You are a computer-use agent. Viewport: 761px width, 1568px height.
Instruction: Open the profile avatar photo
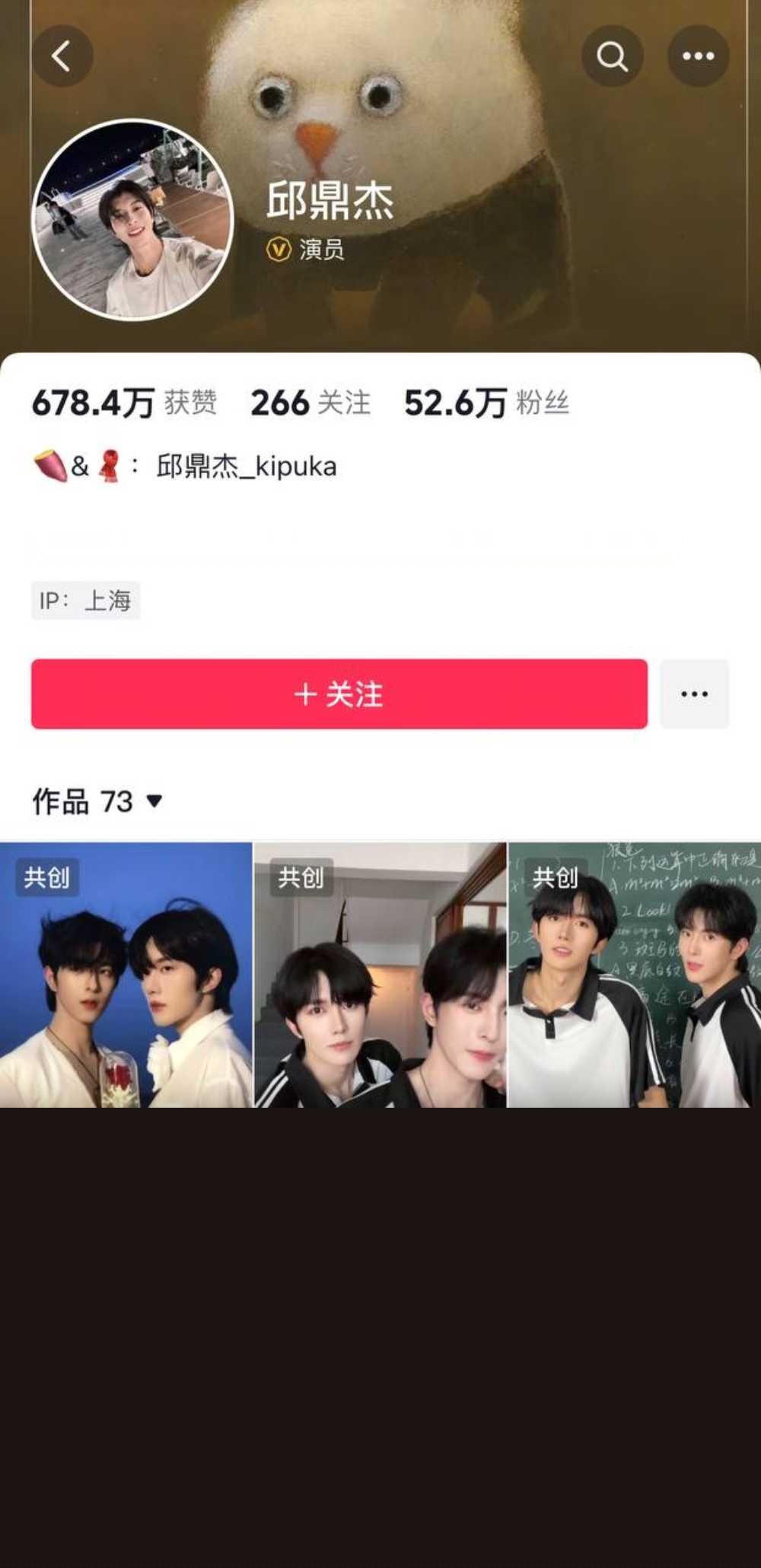tap(133, 219)
